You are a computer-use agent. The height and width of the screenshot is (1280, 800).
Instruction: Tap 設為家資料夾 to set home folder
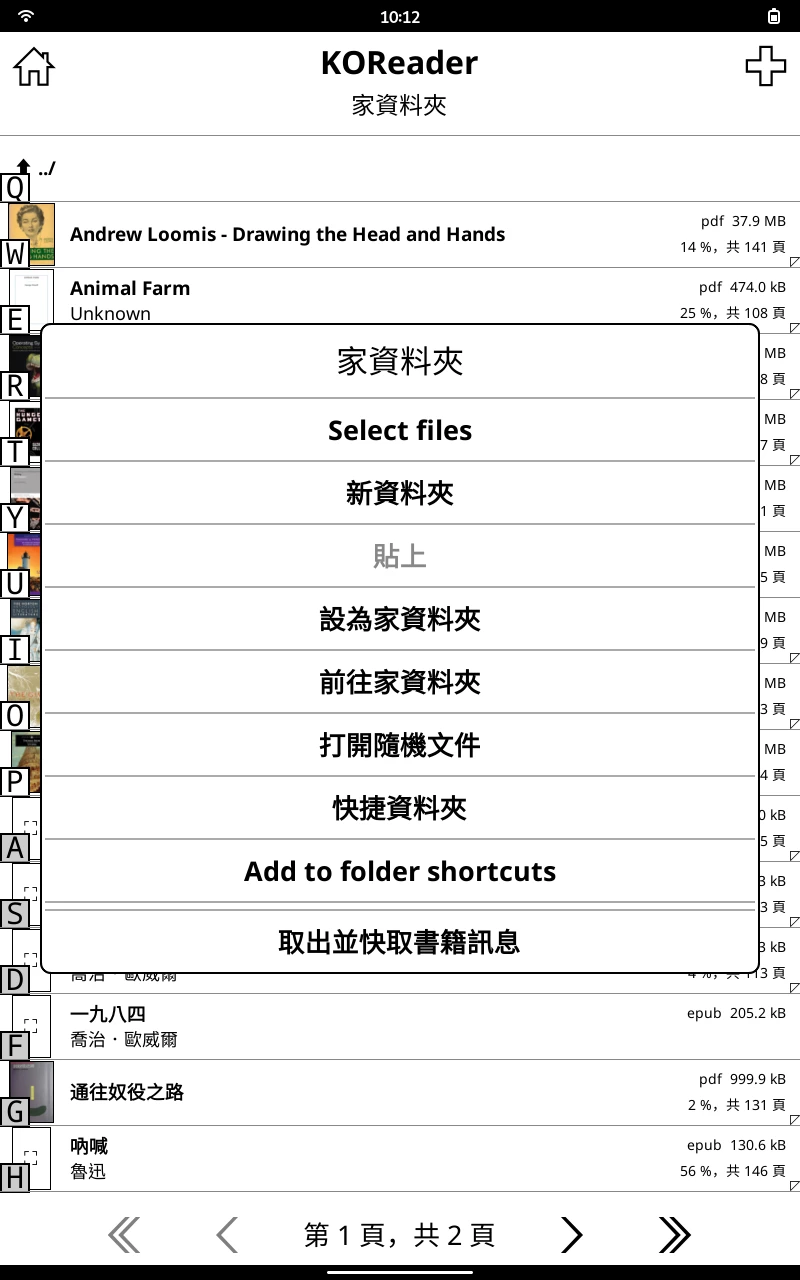point(400,619)
